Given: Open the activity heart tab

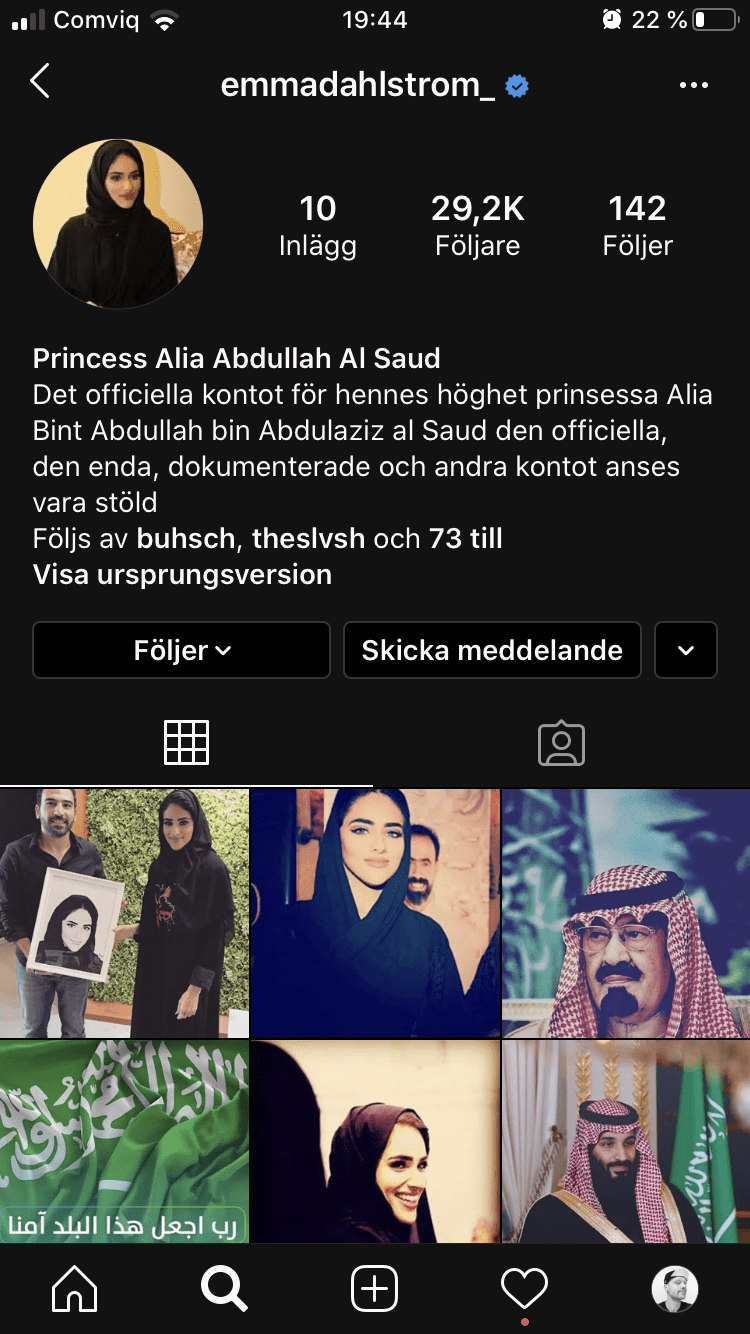Looking at the screenshot, I should (525, 1289).
